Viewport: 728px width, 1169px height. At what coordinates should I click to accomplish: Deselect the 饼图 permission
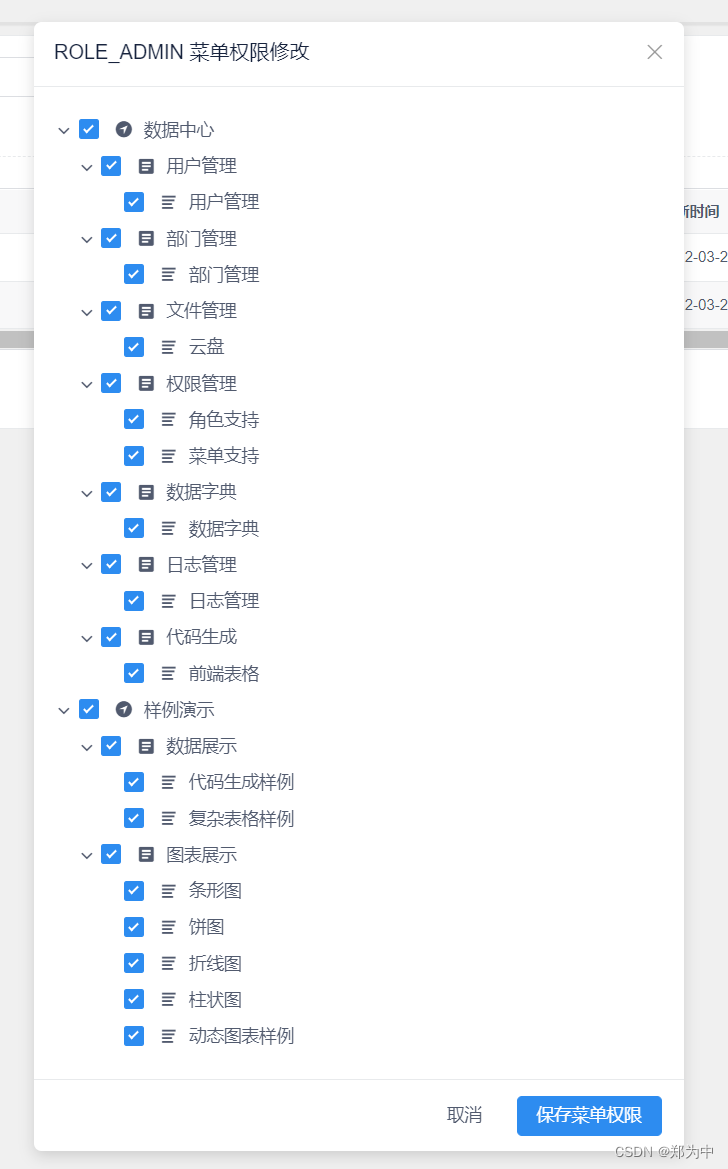134,927
